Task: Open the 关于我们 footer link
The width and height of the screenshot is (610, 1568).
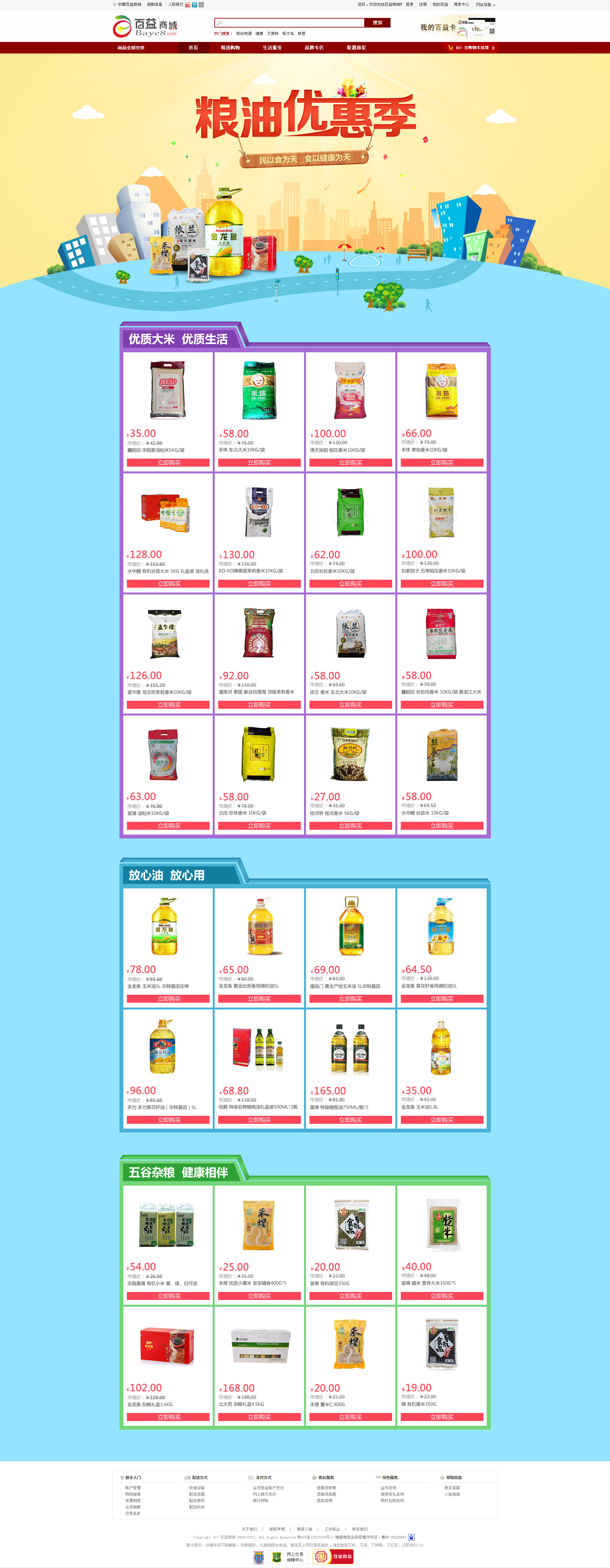Action: [249, 1528]
